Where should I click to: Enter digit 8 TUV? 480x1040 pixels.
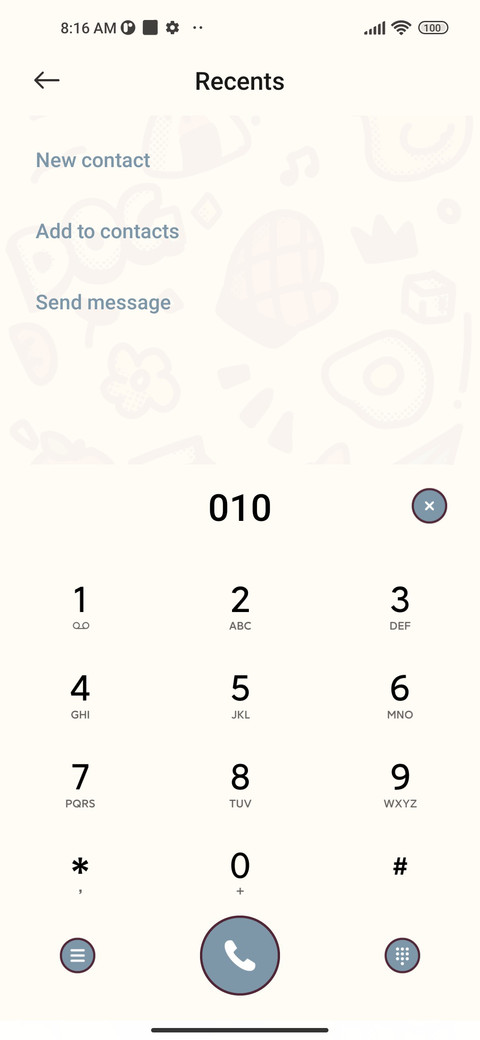[240, 786]
